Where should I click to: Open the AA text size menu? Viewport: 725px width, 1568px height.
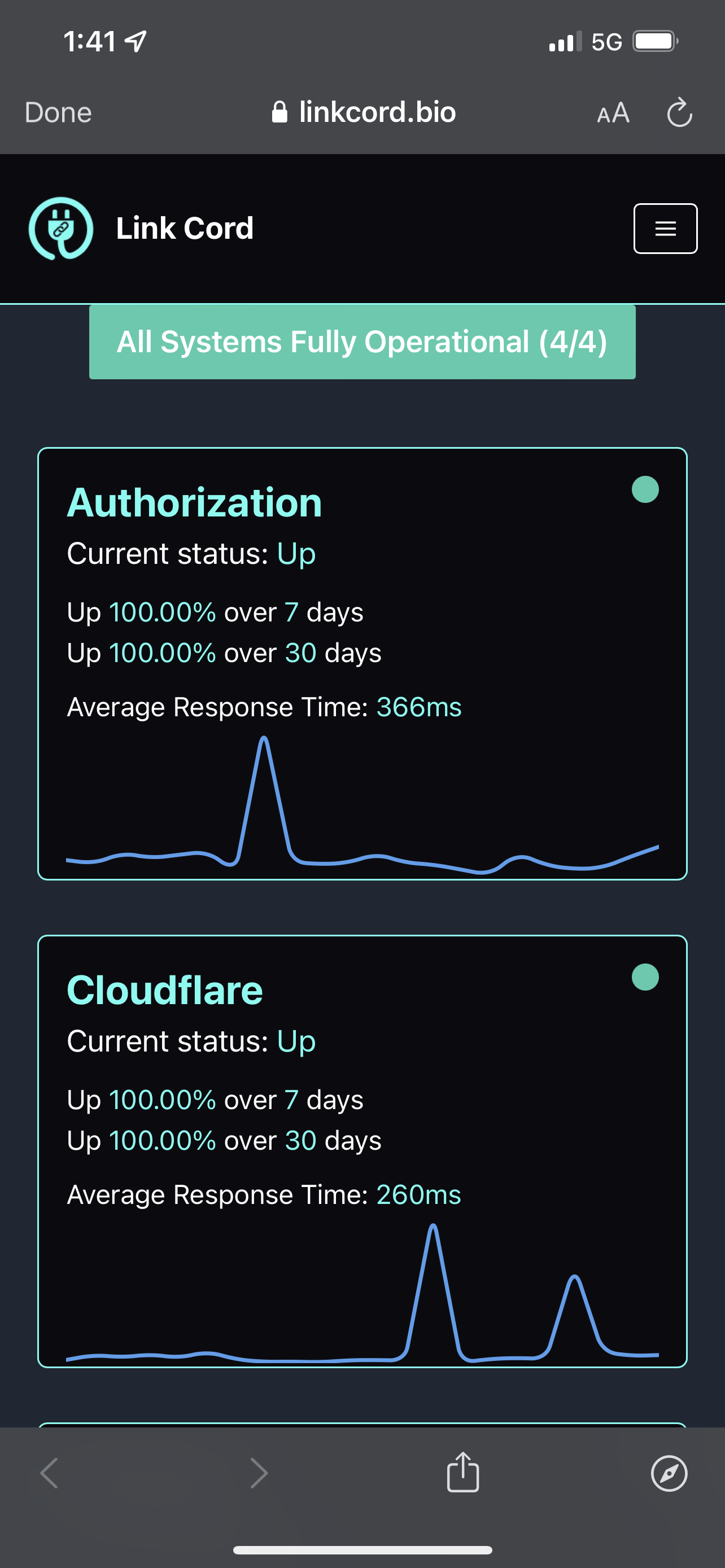[613, 113]
